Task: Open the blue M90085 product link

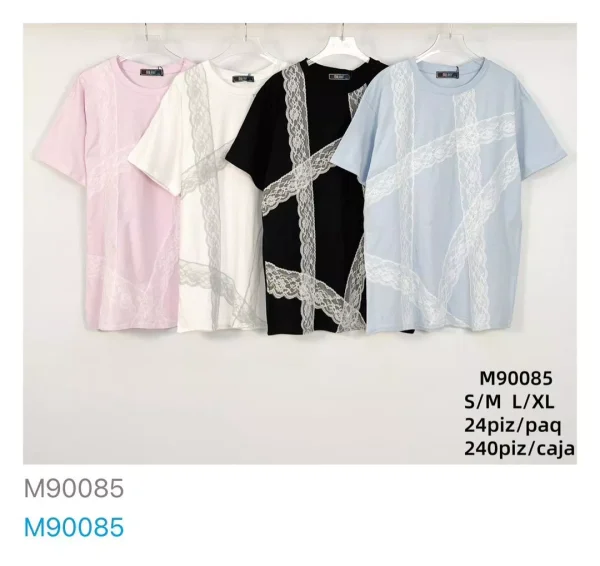Action: click(x=73, y=526)
